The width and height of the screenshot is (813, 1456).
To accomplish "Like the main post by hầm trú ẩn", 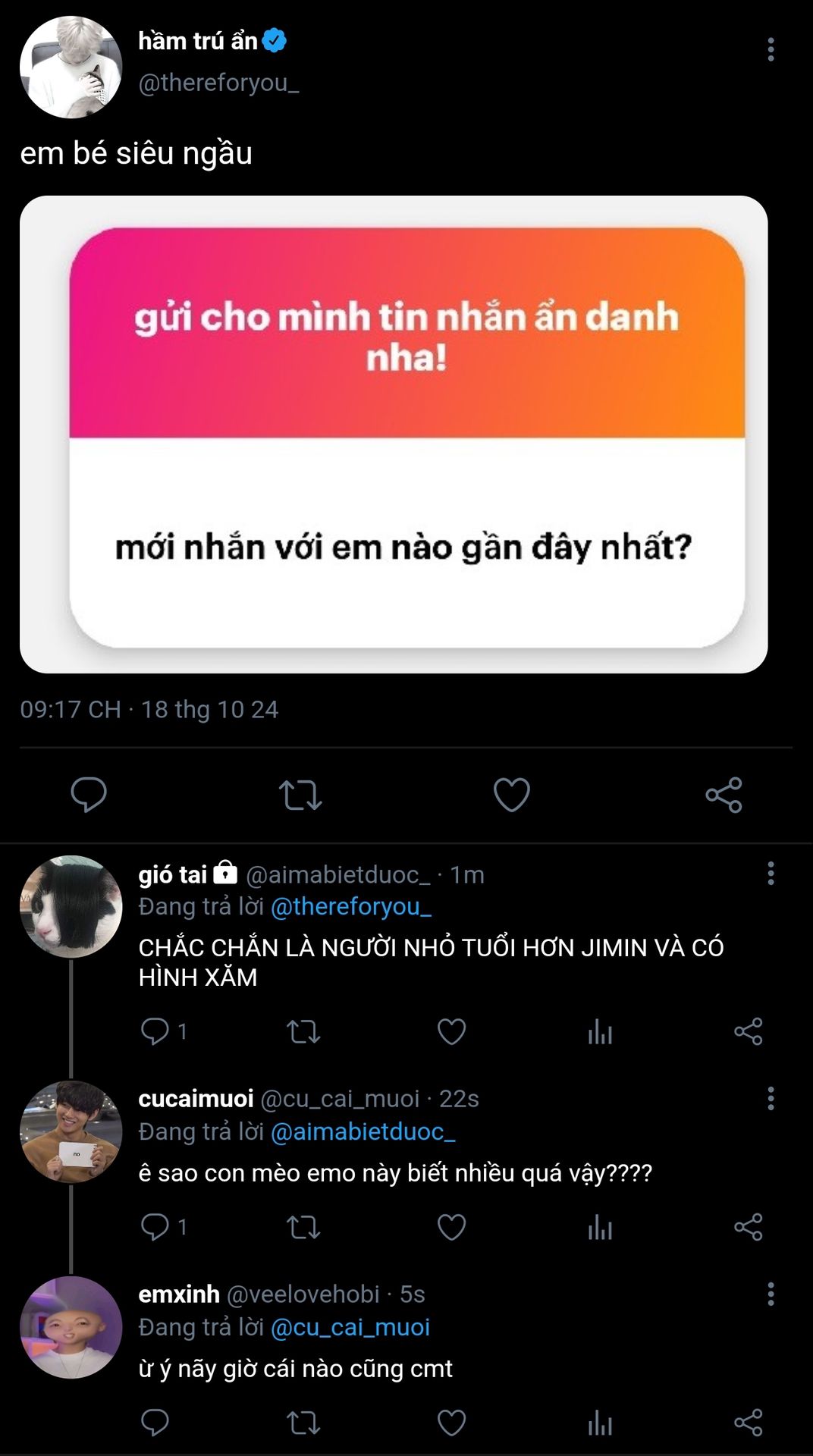I will [x=512, y=795].
